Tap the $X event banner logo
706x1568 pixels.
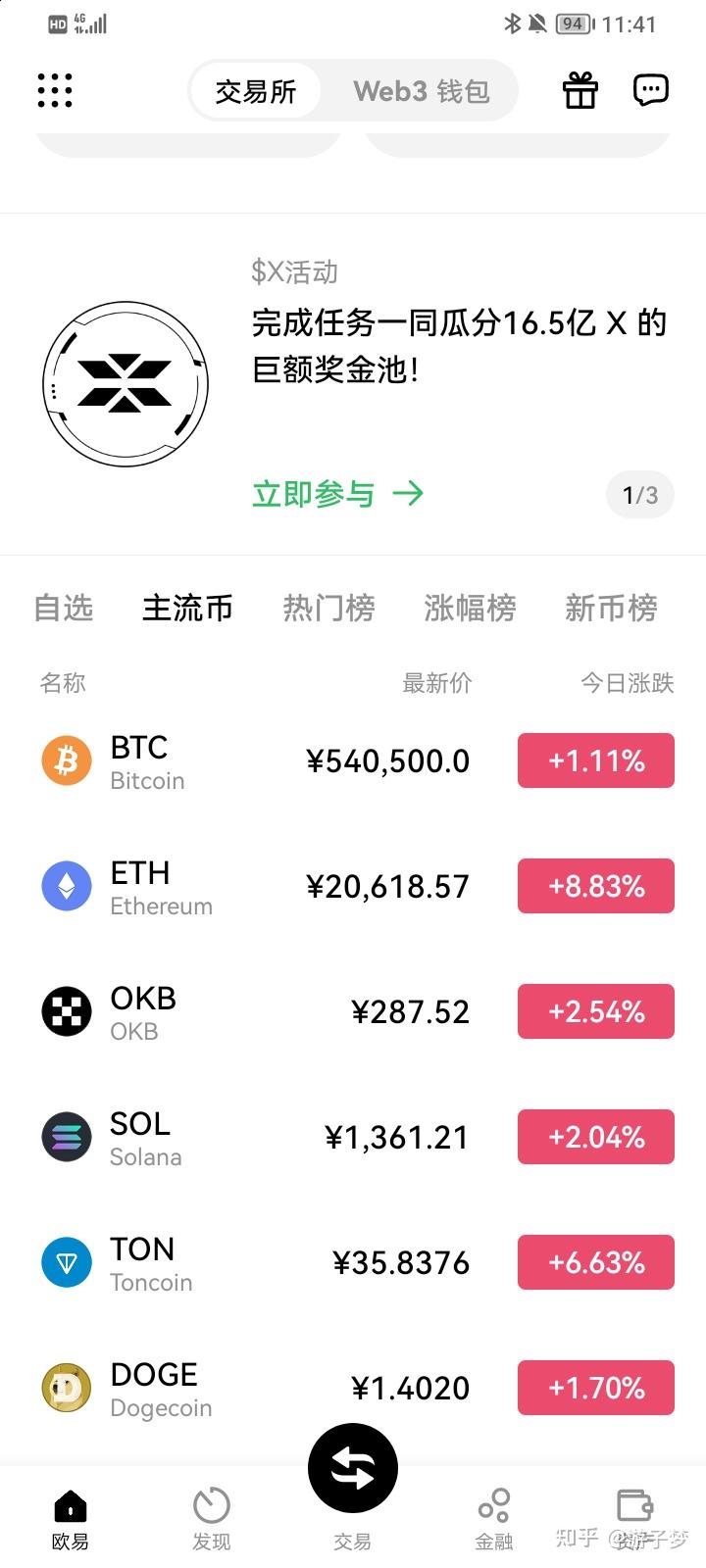click(x=126, y=383)
